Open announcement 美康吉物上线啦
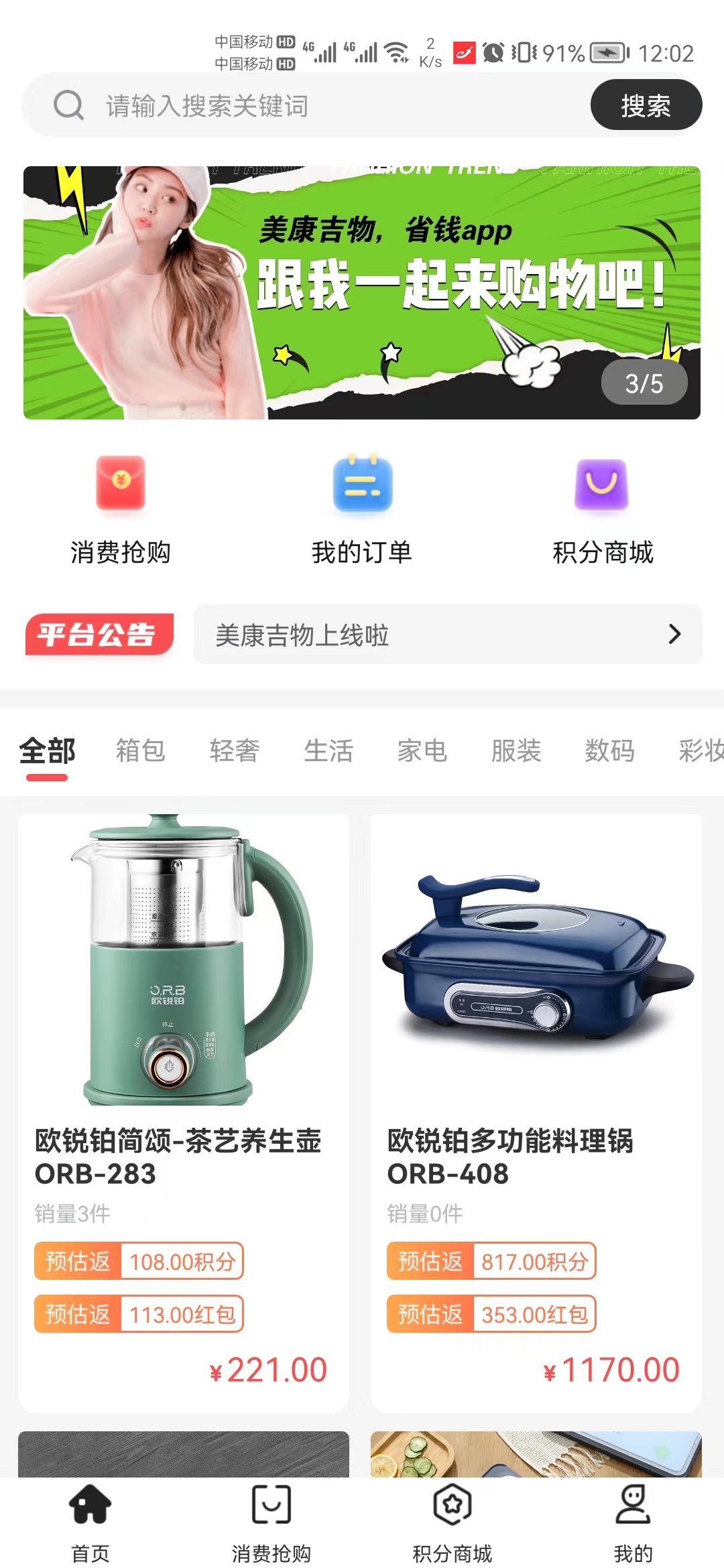The width and height of the screenshot is (724, 1568). click(447, 635)
